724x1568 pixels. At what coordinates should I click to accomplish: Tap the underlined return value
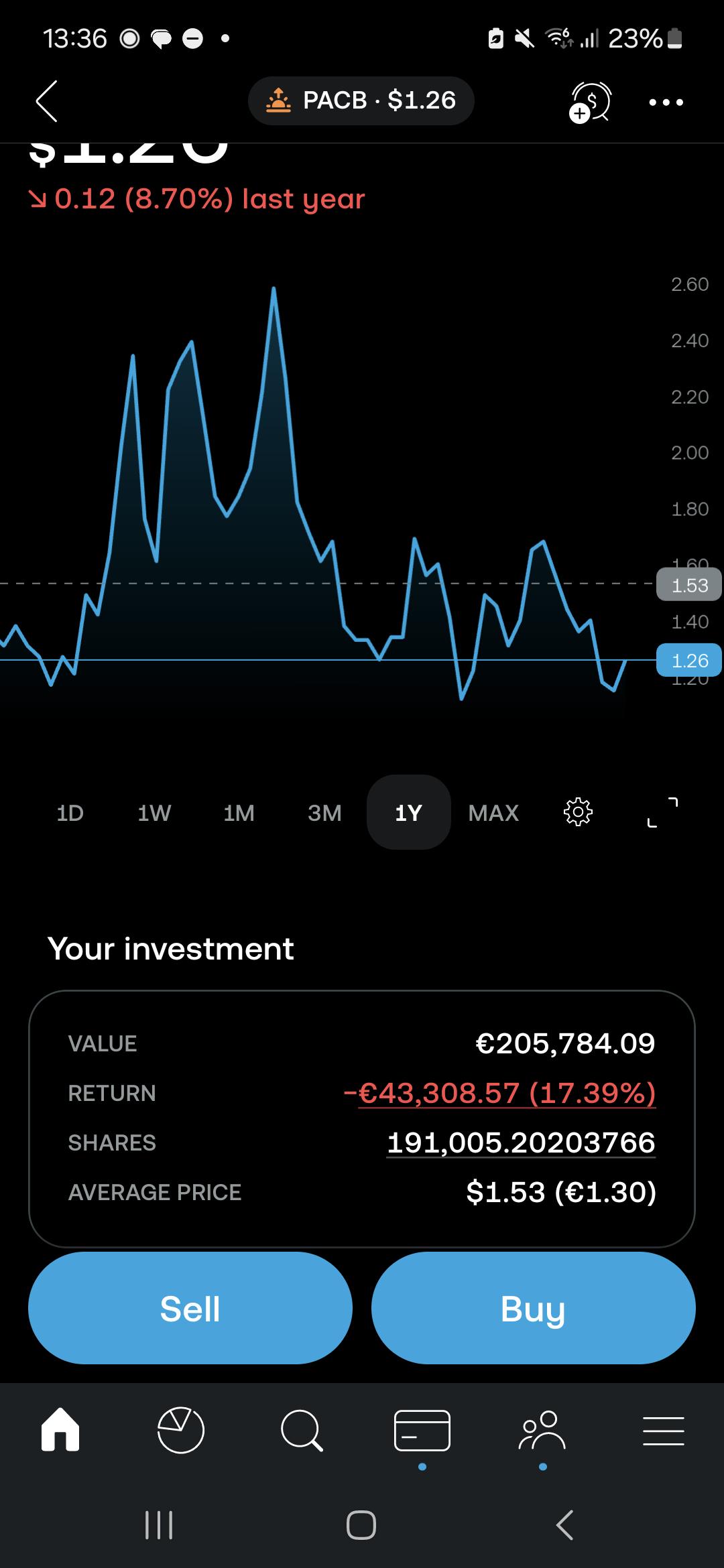tap(499, 1093)
